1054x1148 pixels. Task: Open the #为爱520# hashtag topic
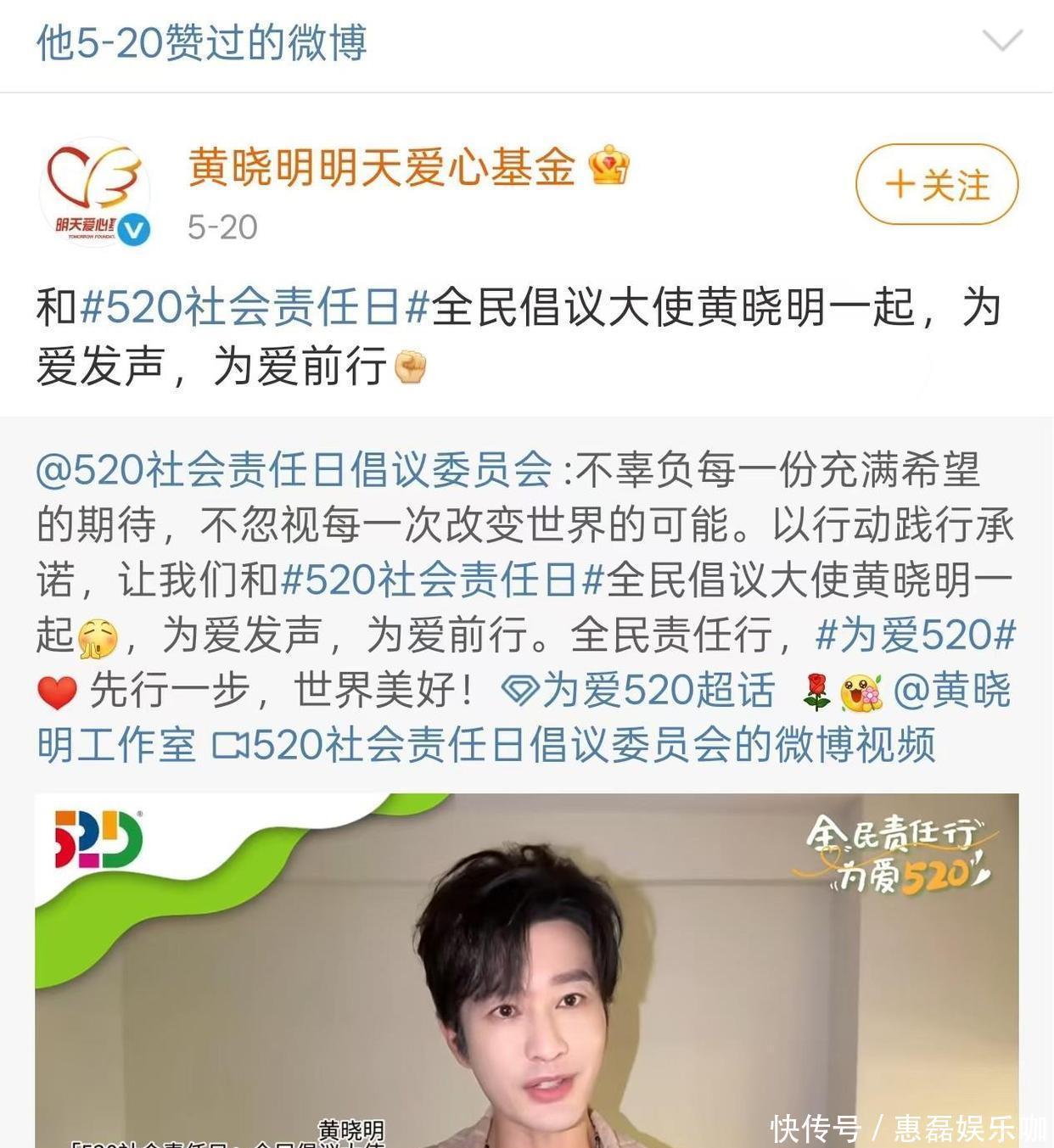(x=915, y=635)
